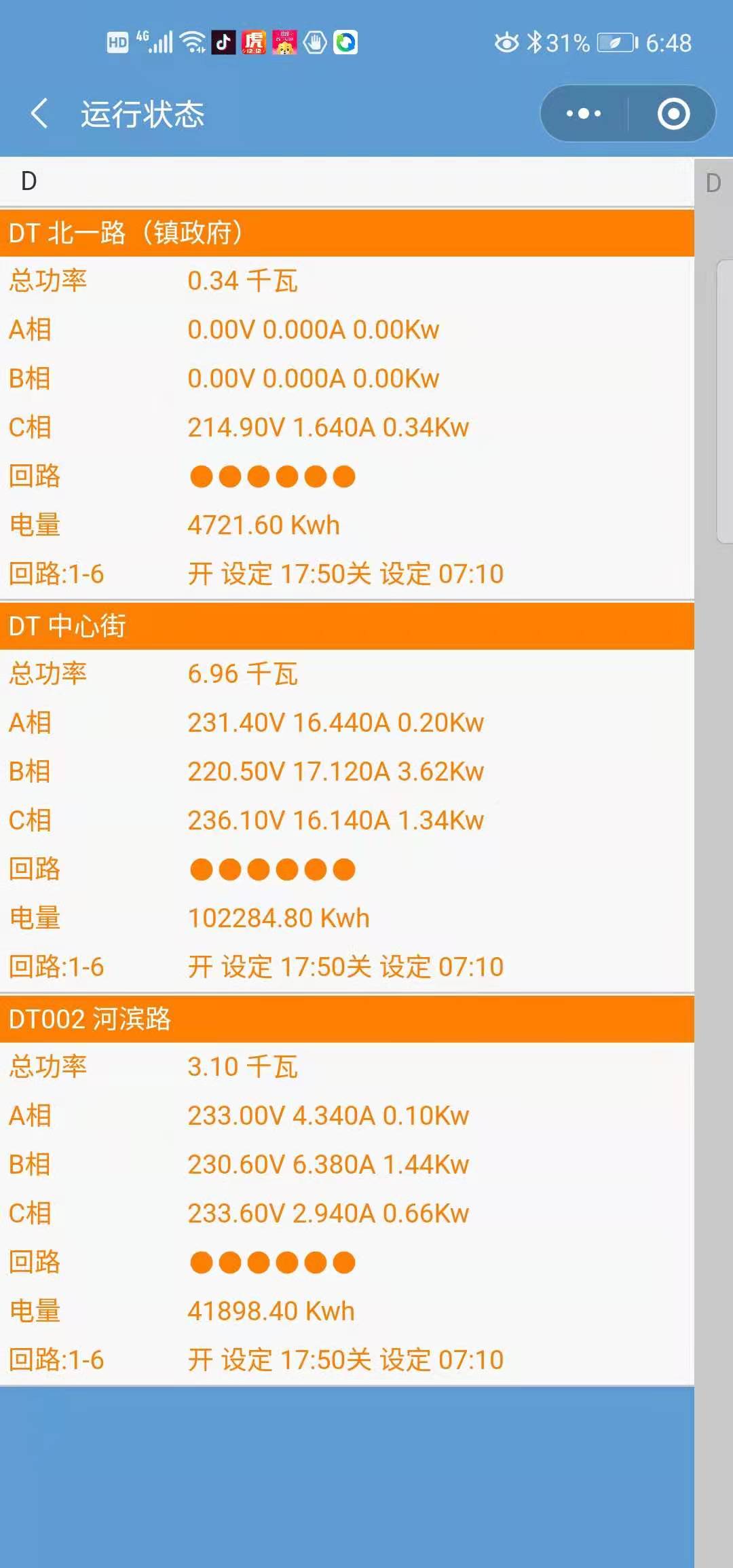
Task: Open DT 北一路（镇政府）device header
Action: click(347, 233)
